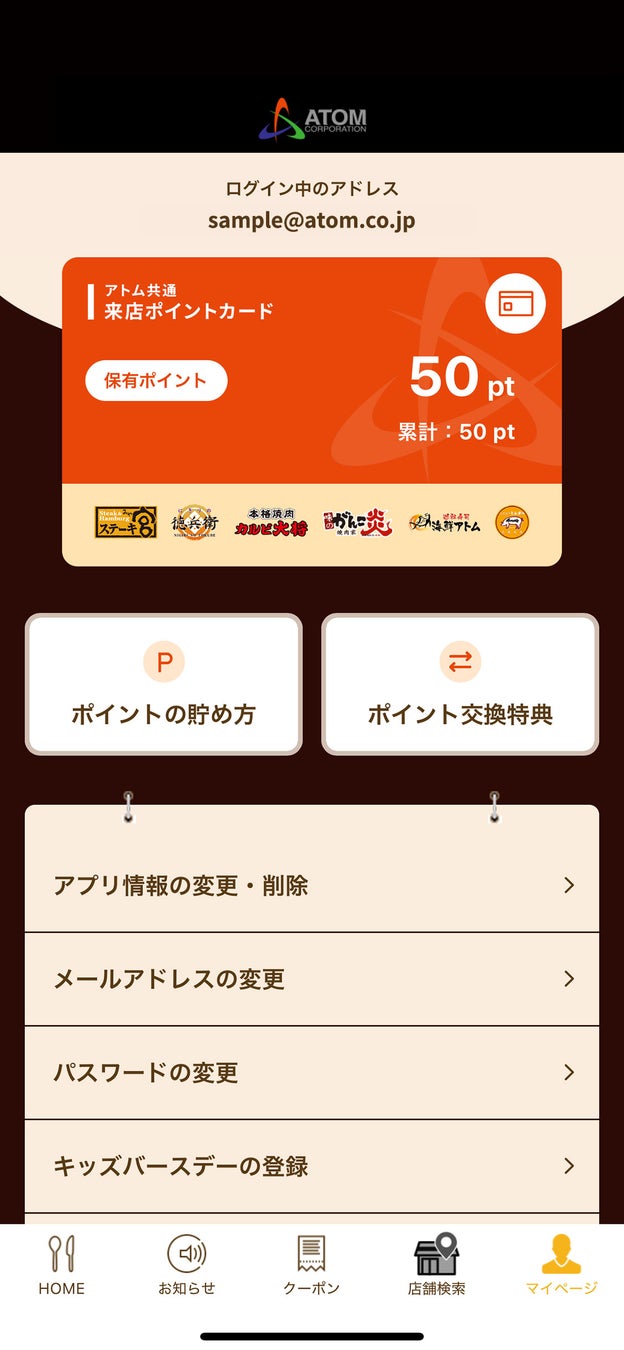The width and height of the screenshot is (624, 1350).
Task: Open the point card icon on the orange card
Action: (515, 303)
